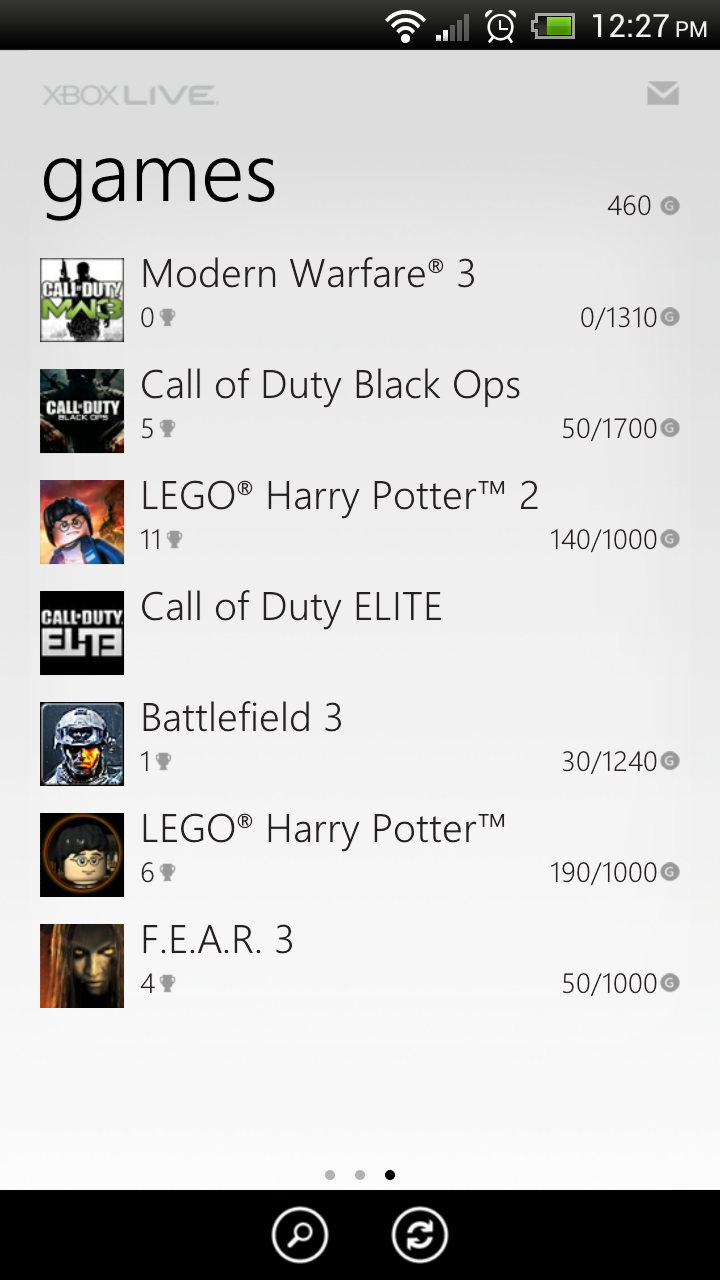Viewport: 720px width, 1280px height.
Task: Open Call of Duty ELITE entry
Action: tap(291, 608)
